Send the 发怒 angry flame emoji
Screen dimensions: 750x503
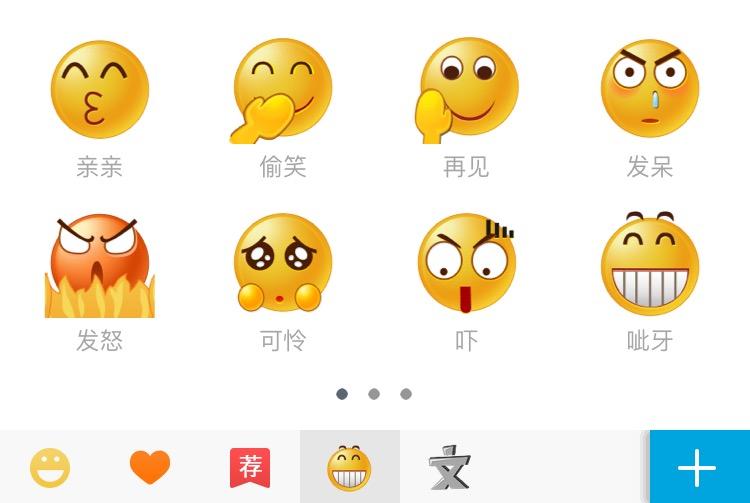click(99, 265)
